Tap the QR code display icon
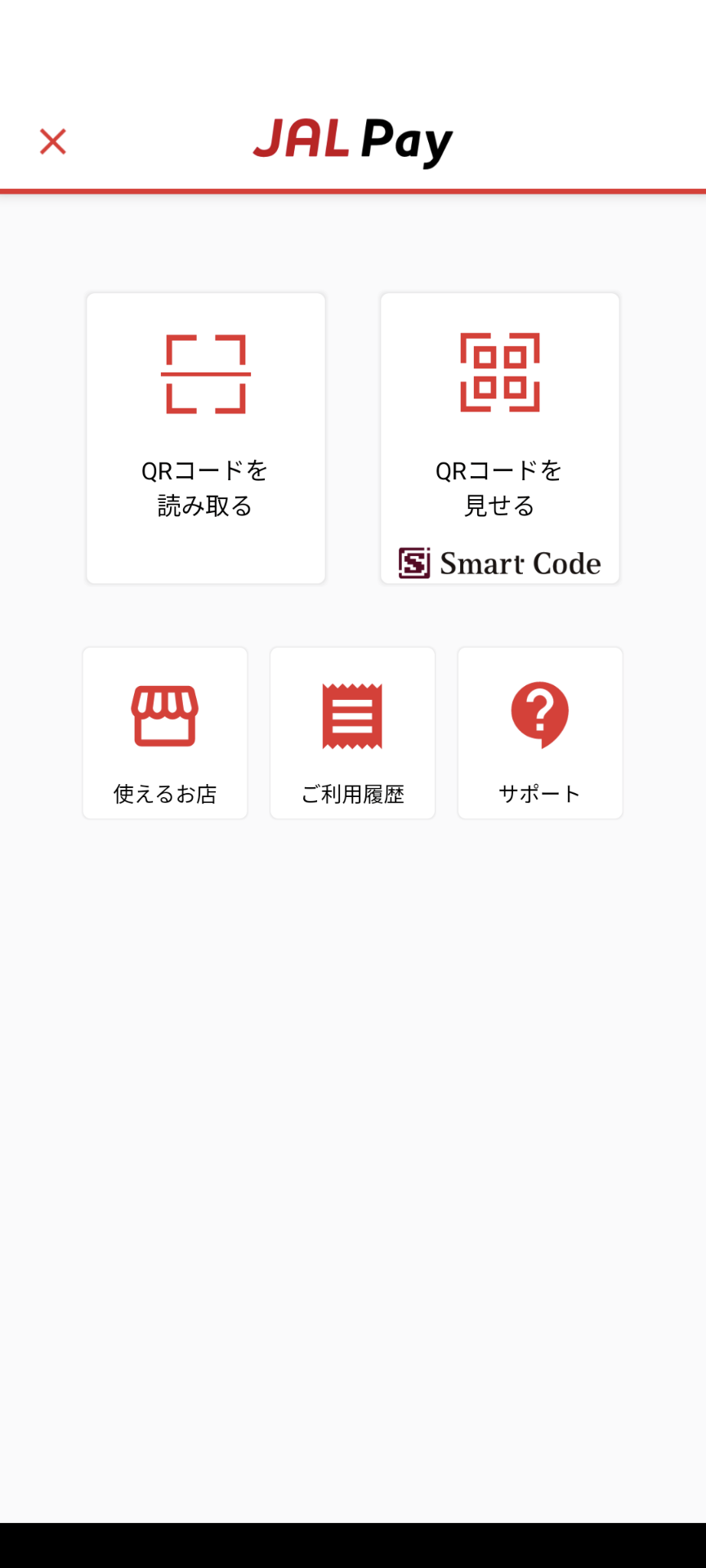This screenshot has height=1568, width=706. 501,373
